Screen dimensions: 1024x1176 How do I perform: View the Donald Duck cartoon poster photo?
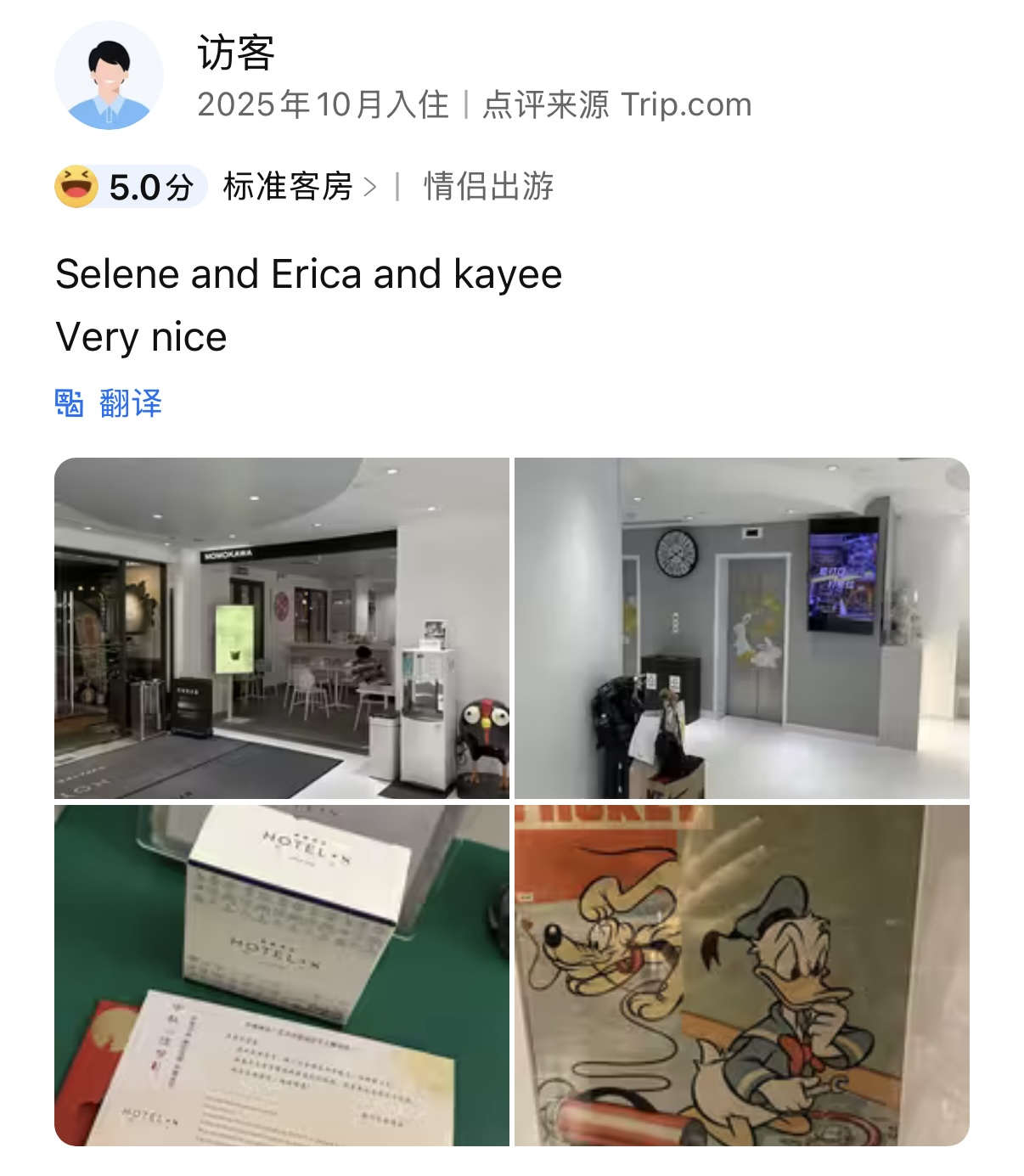(741, 975)
